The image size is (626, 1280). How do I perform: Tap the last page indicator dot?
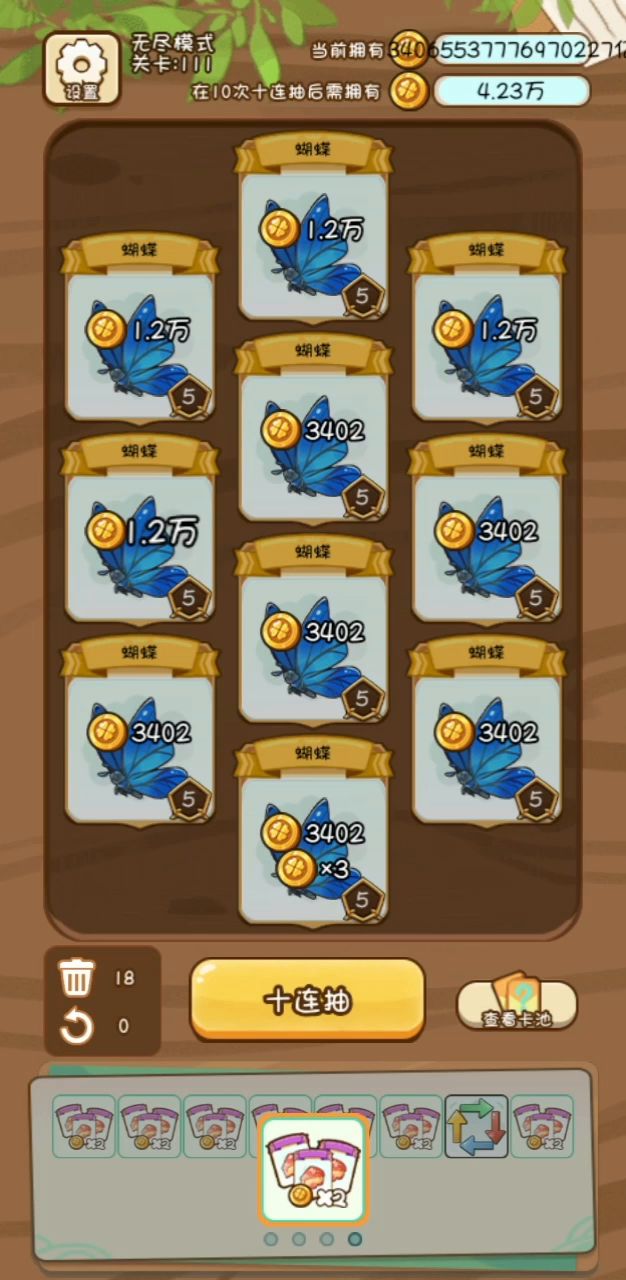point(355,1239)
